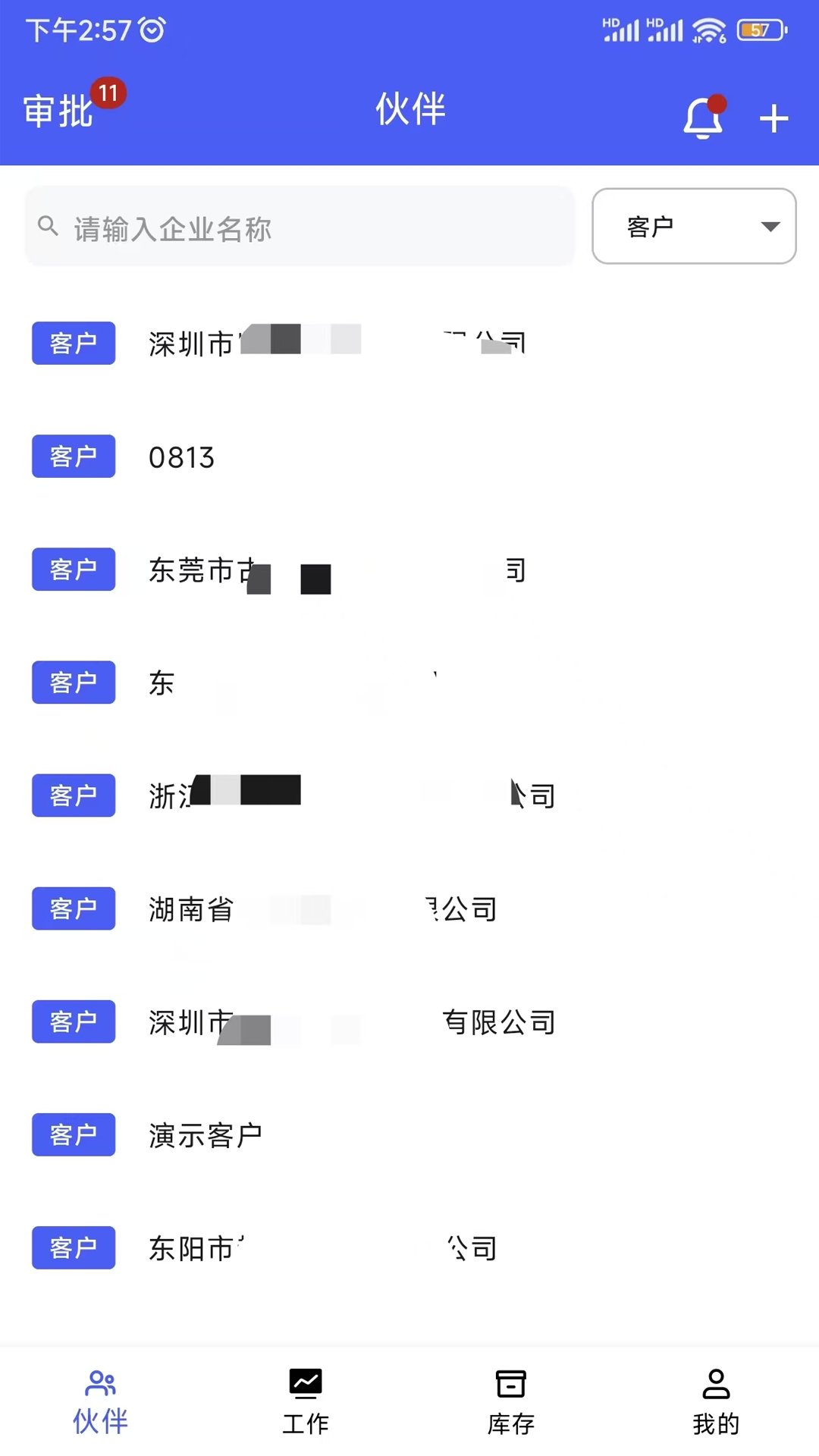Expand the partner type selector arrow
This screenshot has height=1456, width=819.
pyautogui.click(x=770, y=226)
